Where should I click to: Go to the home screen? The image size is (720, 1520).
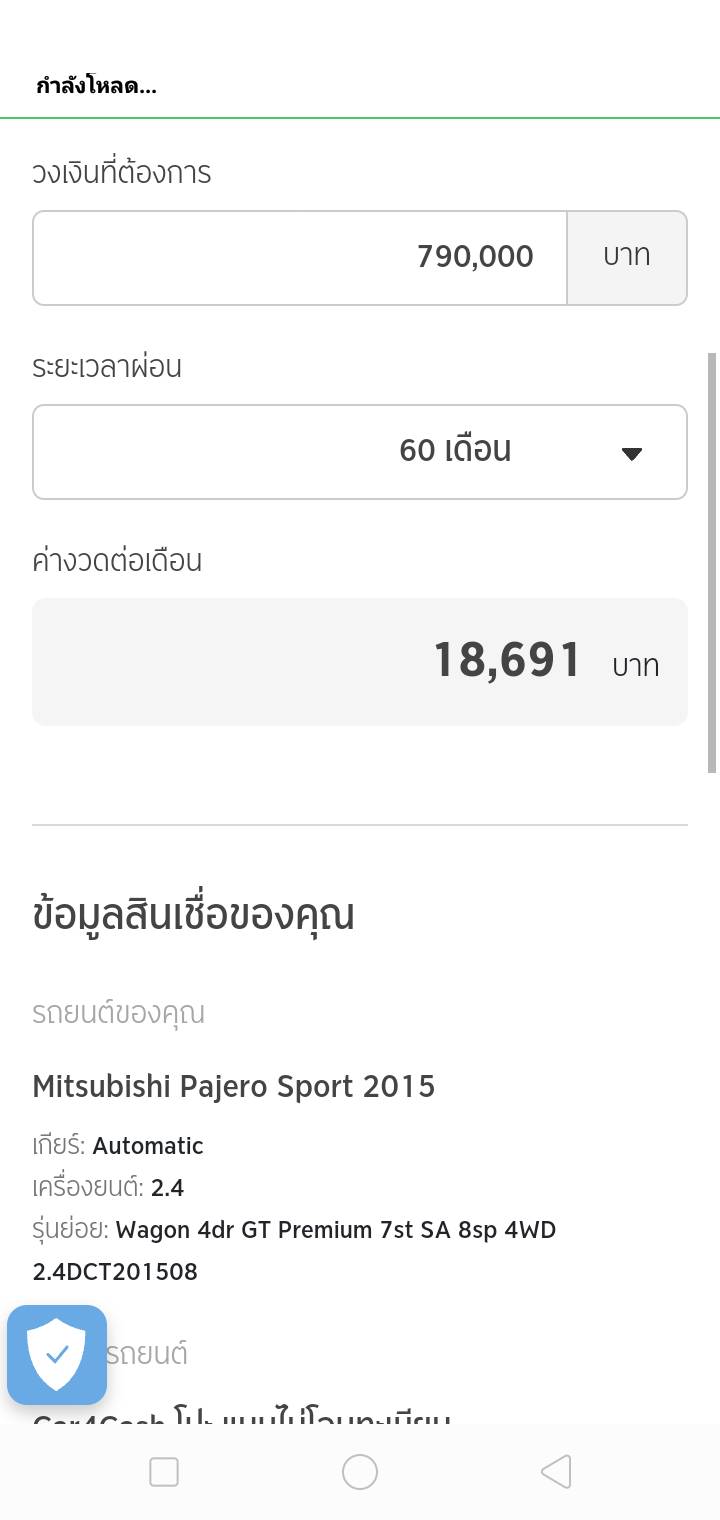tap(360, 1472)
